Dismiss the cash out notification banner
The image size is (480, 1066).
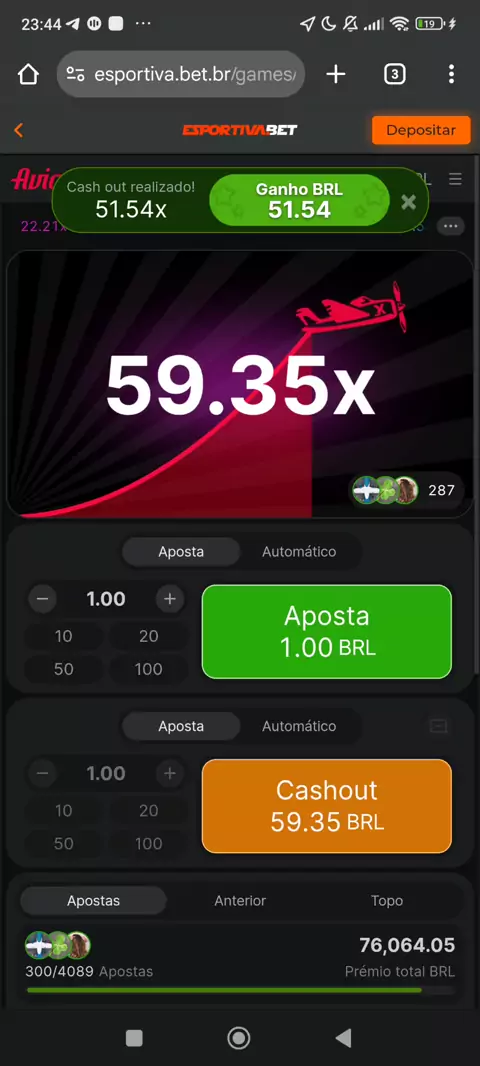coord(408,202)
